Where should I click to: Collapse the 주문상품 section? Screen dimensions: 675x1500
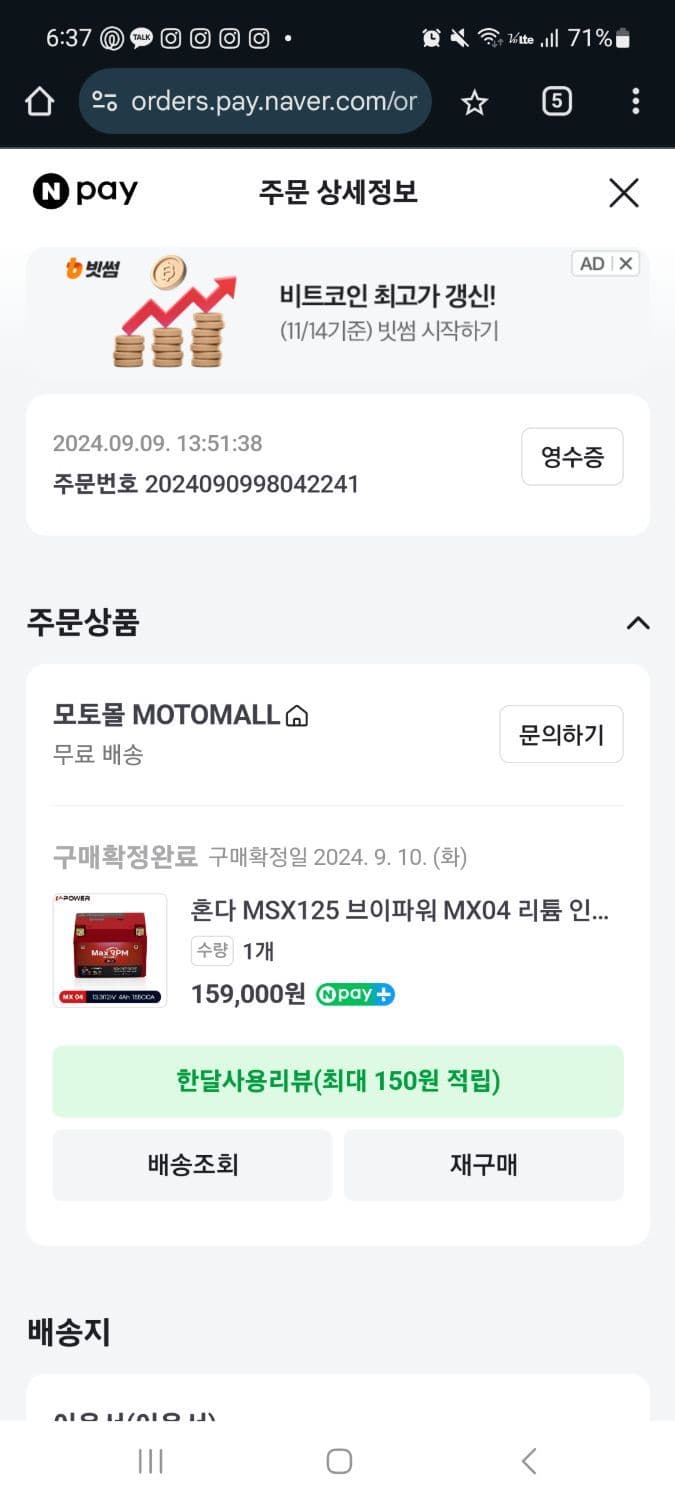637,623
